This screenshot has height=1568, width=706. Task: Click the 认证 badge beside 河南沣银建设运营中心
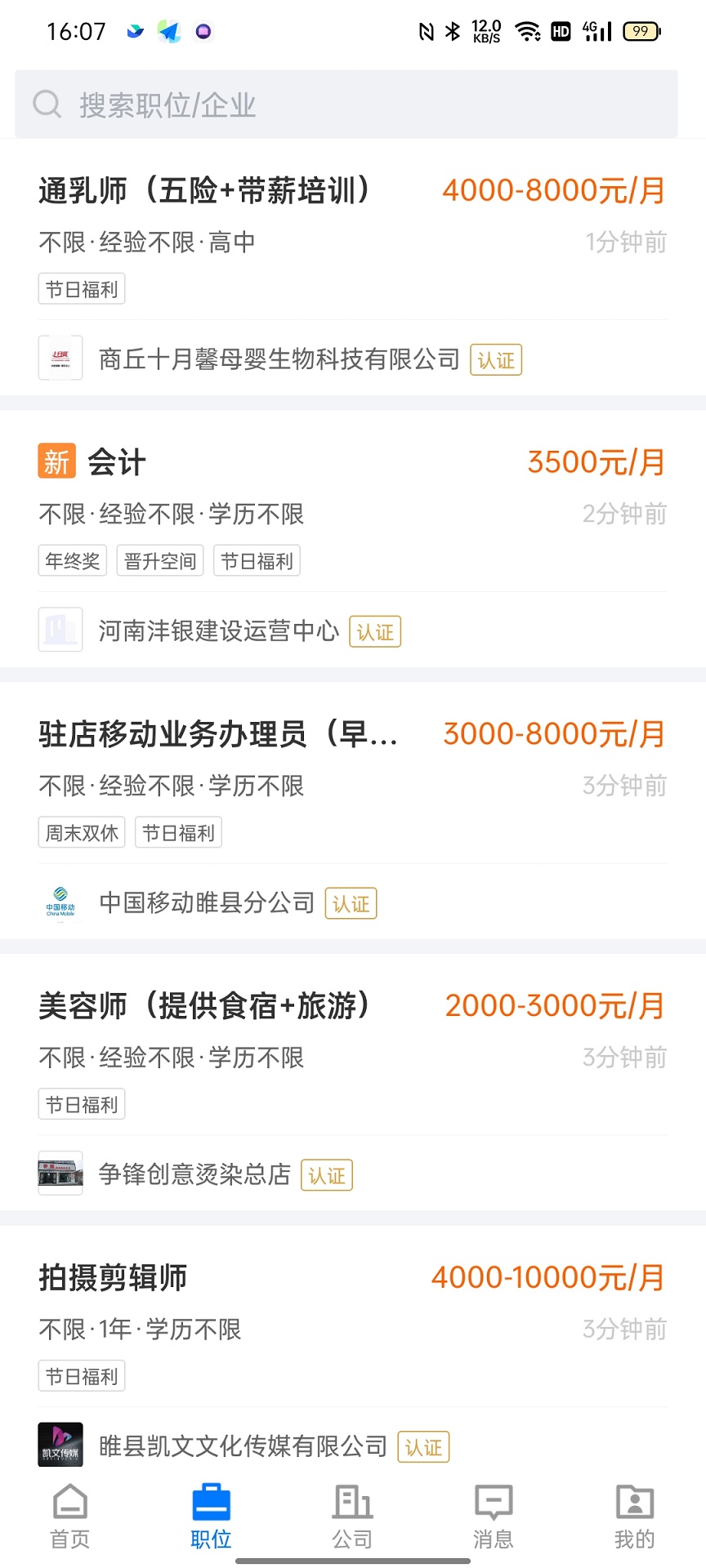click(375, 631)
